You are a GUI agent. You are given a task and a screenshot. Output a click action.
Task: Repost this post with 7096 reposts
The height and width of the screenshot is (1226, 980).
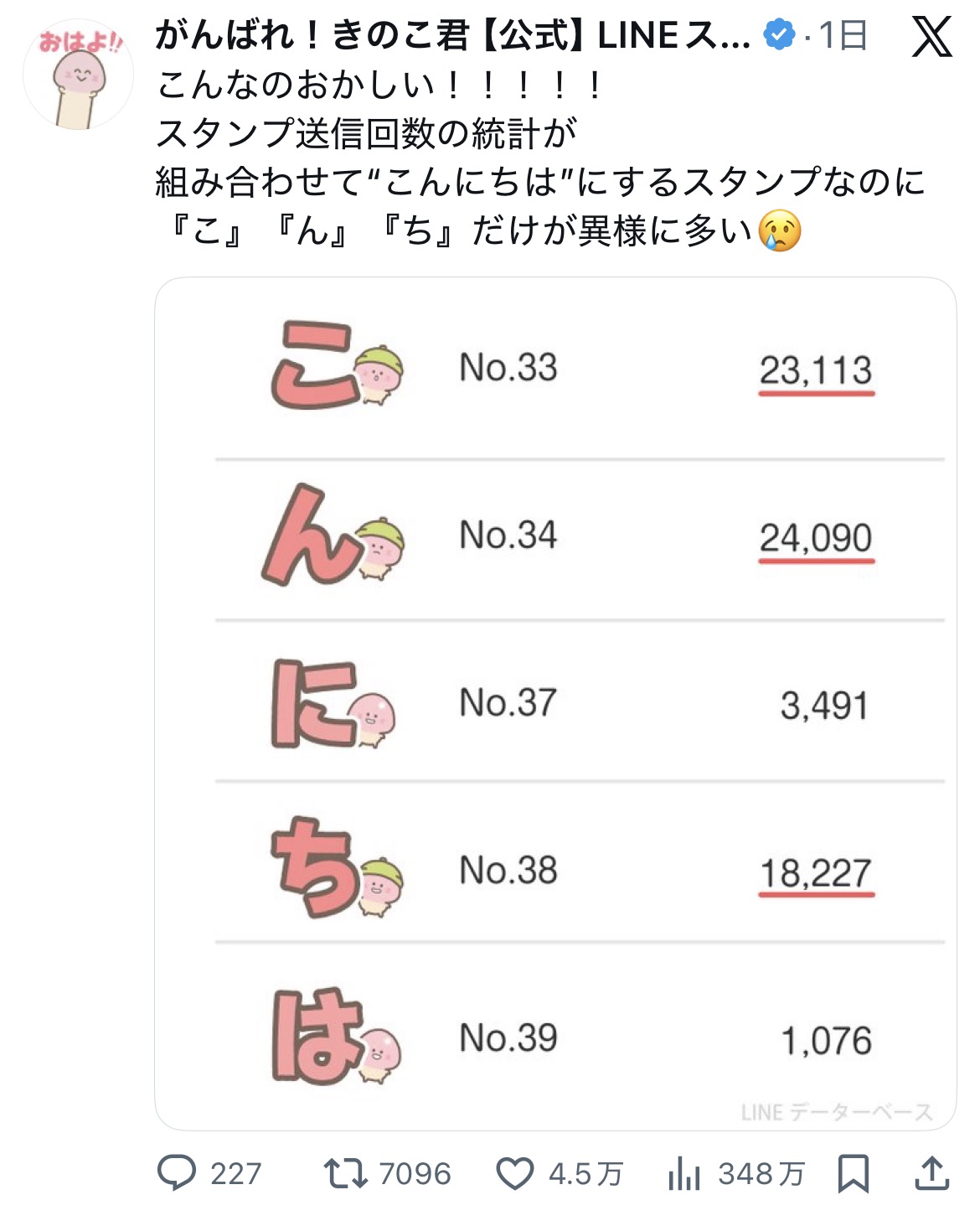pos(346,1172)
